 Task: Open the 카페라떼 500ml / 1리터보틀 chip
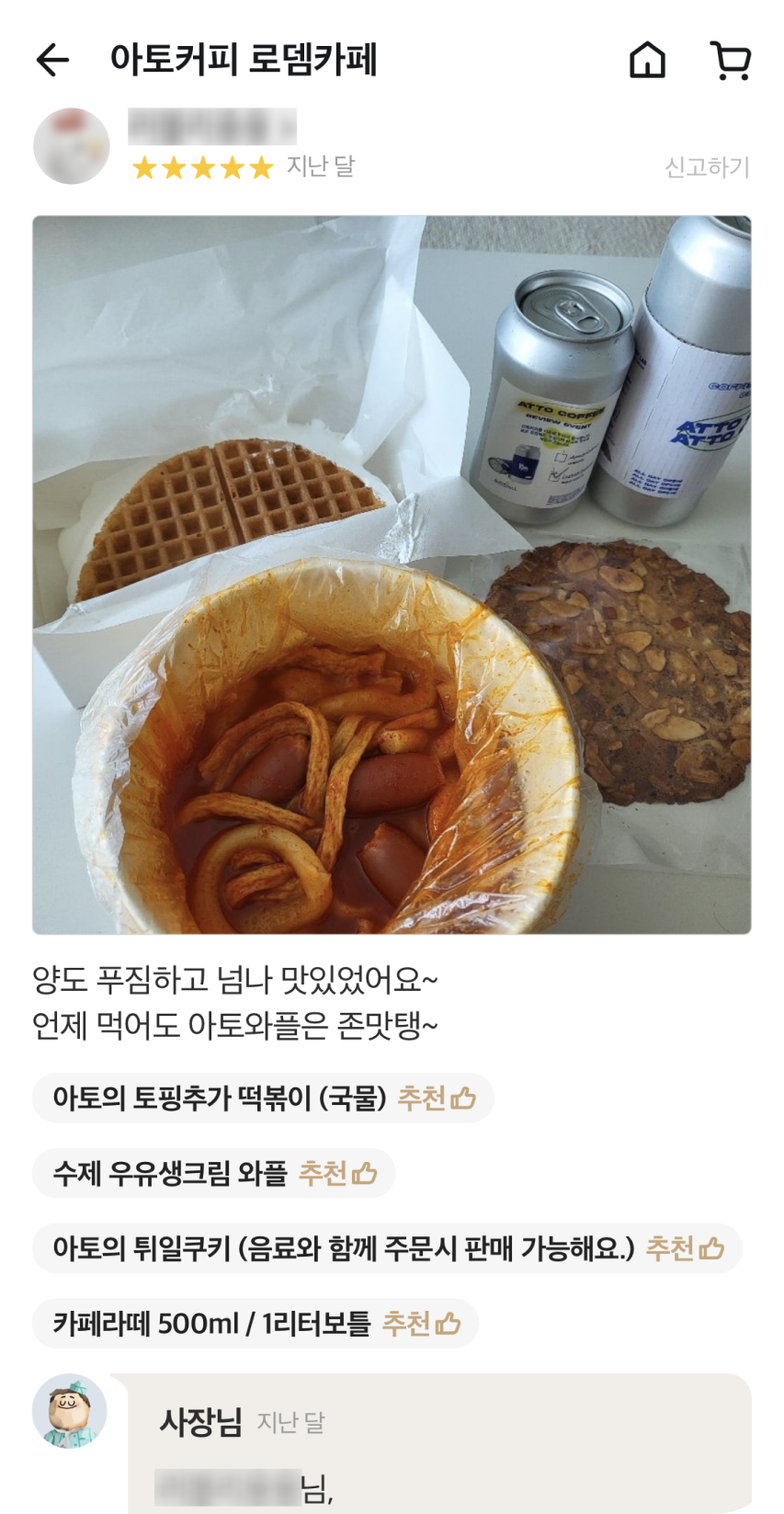255,1324
